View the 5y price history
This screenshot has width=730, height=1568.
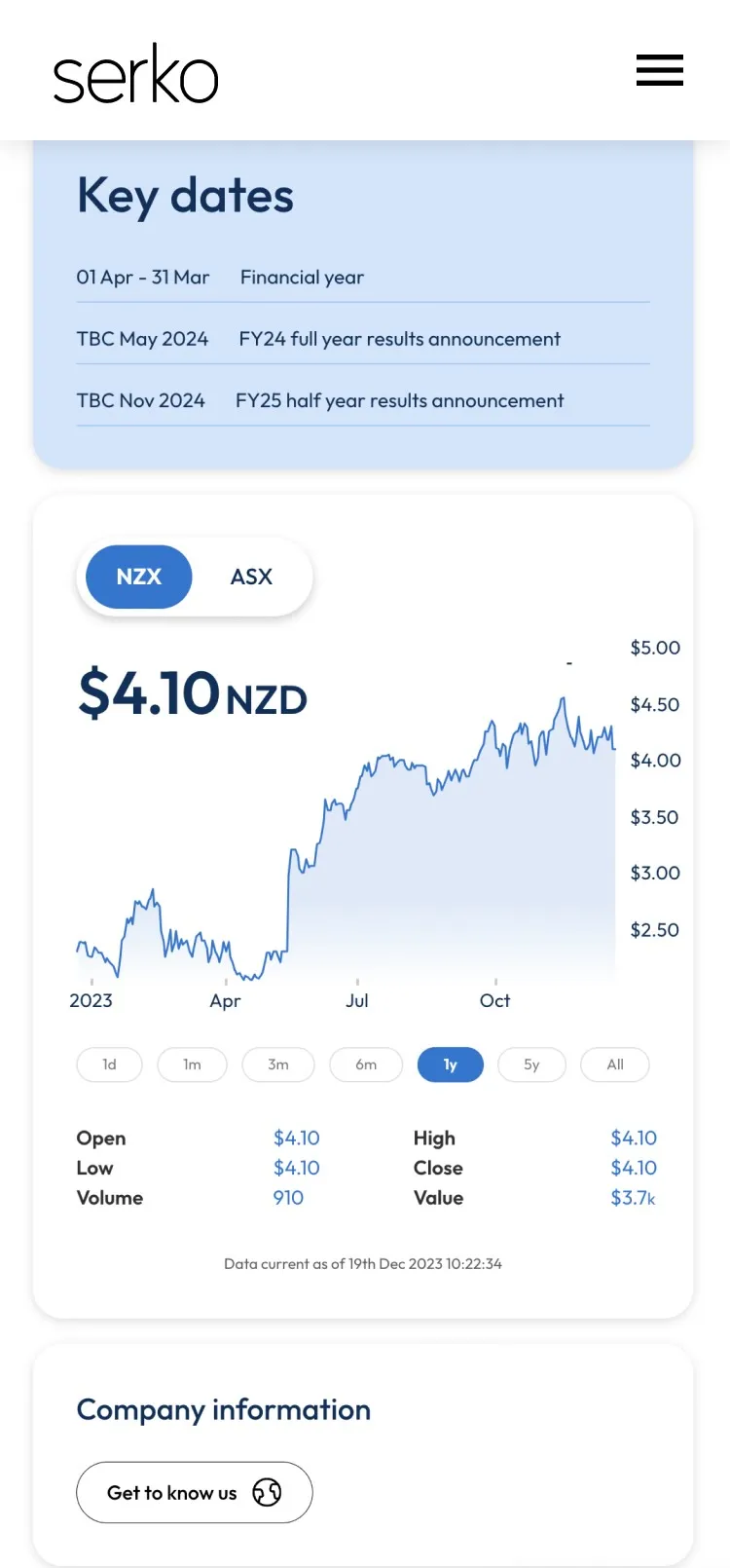coord(531,1064)
